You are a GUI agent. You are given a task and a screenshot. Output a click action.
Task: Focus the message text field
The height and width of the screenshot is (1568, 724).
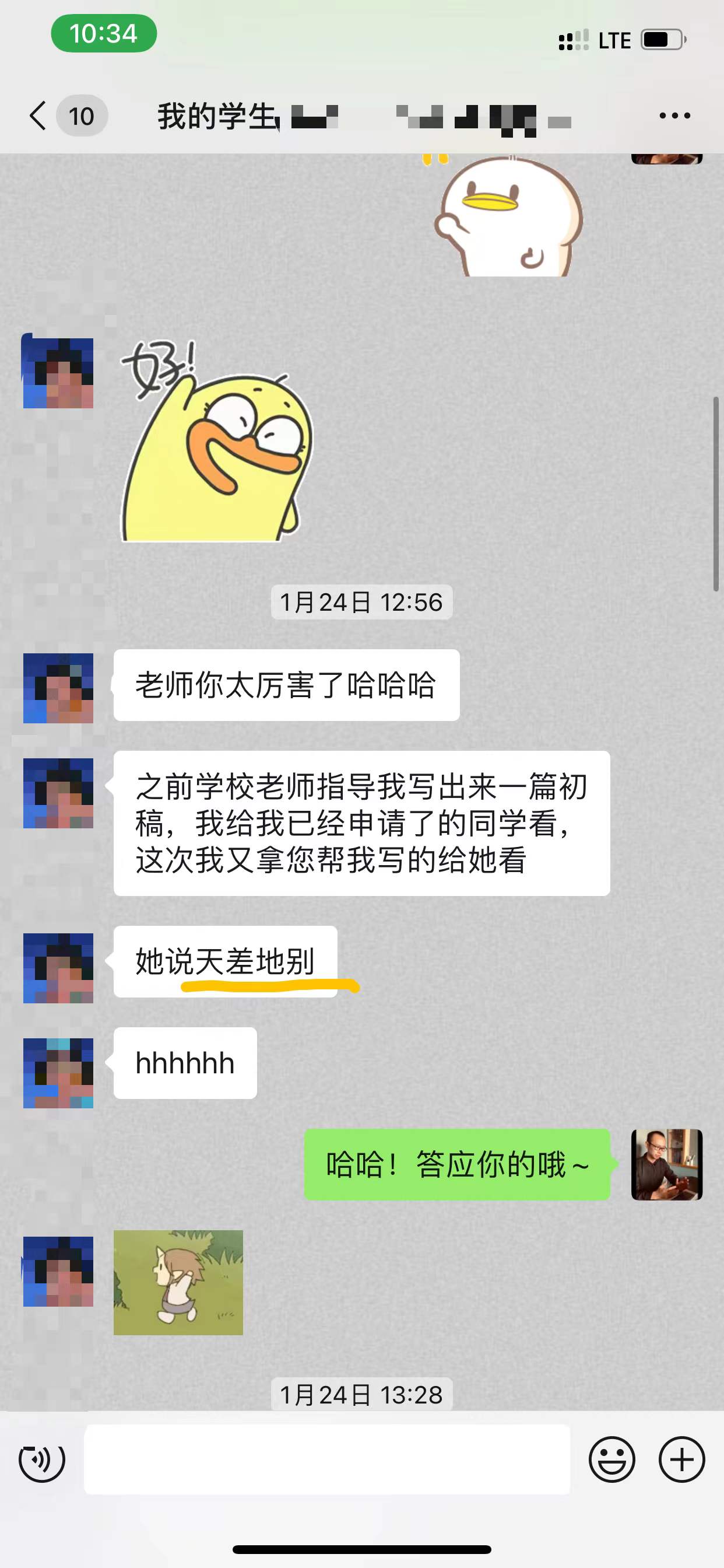coord(326,1459)
